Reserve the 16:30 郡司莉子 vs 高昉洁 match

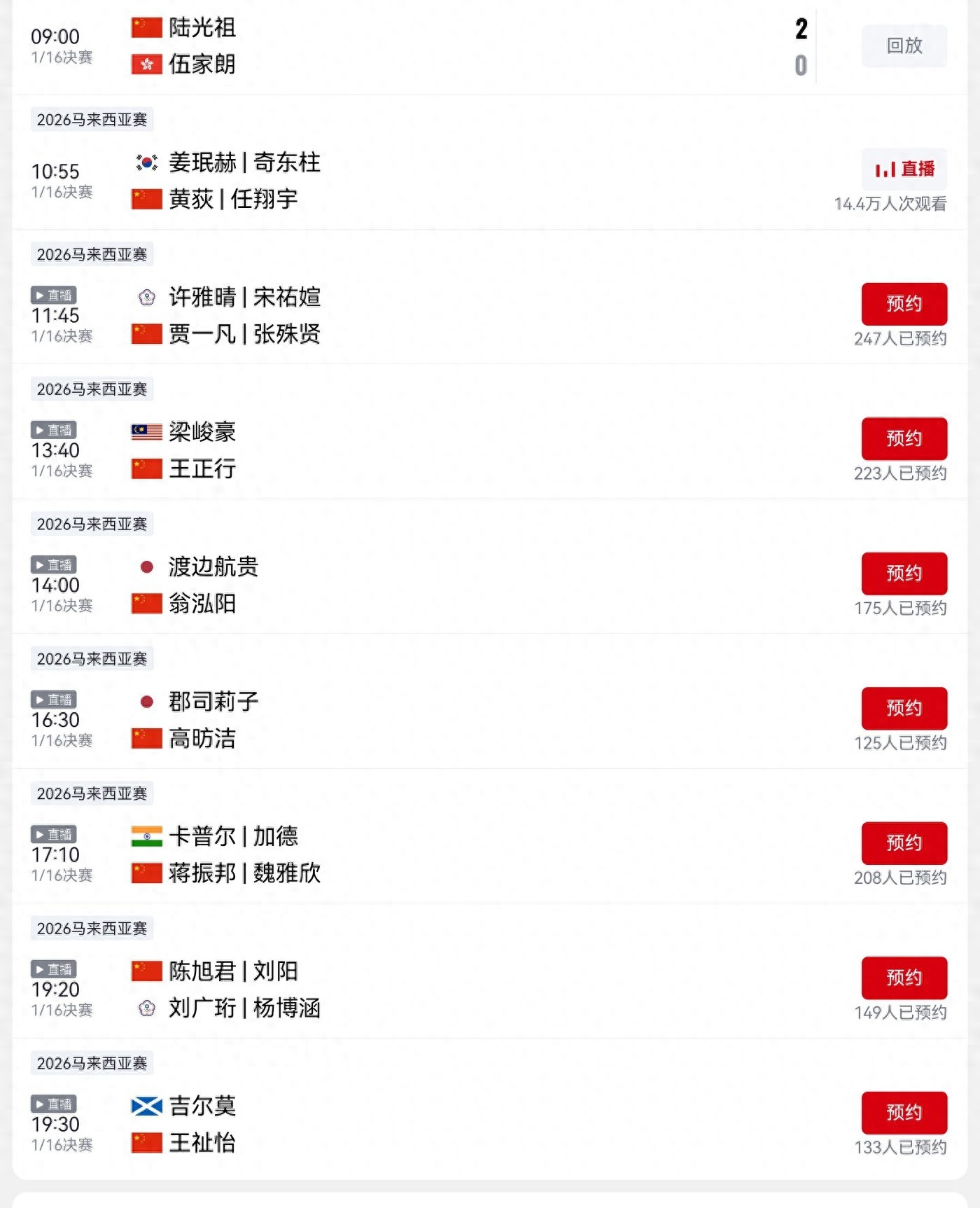click(x=904, y=709)
